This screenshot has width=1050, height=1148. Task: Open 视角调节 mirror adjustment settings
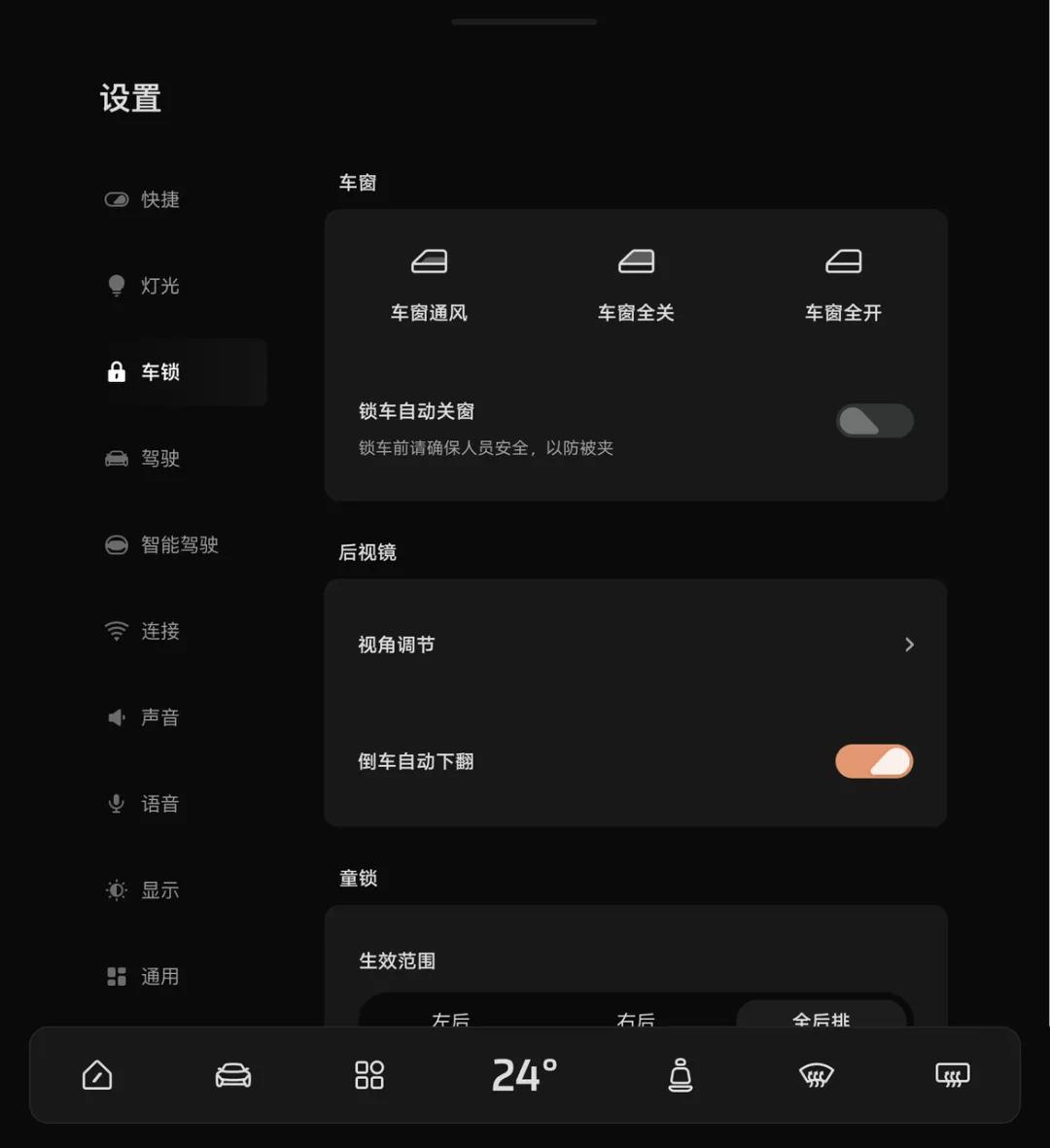635,644
